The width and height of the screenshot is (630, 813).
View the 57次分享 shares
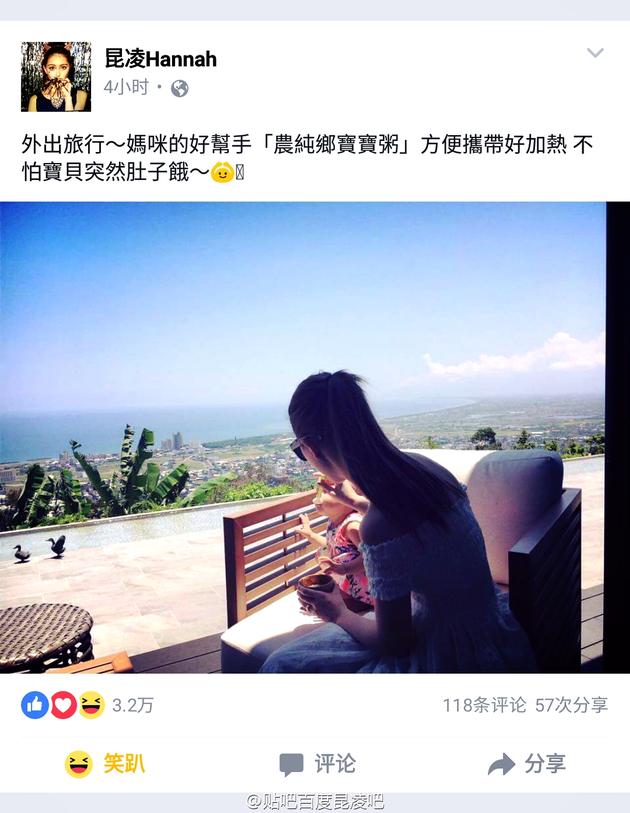point(571,705)
